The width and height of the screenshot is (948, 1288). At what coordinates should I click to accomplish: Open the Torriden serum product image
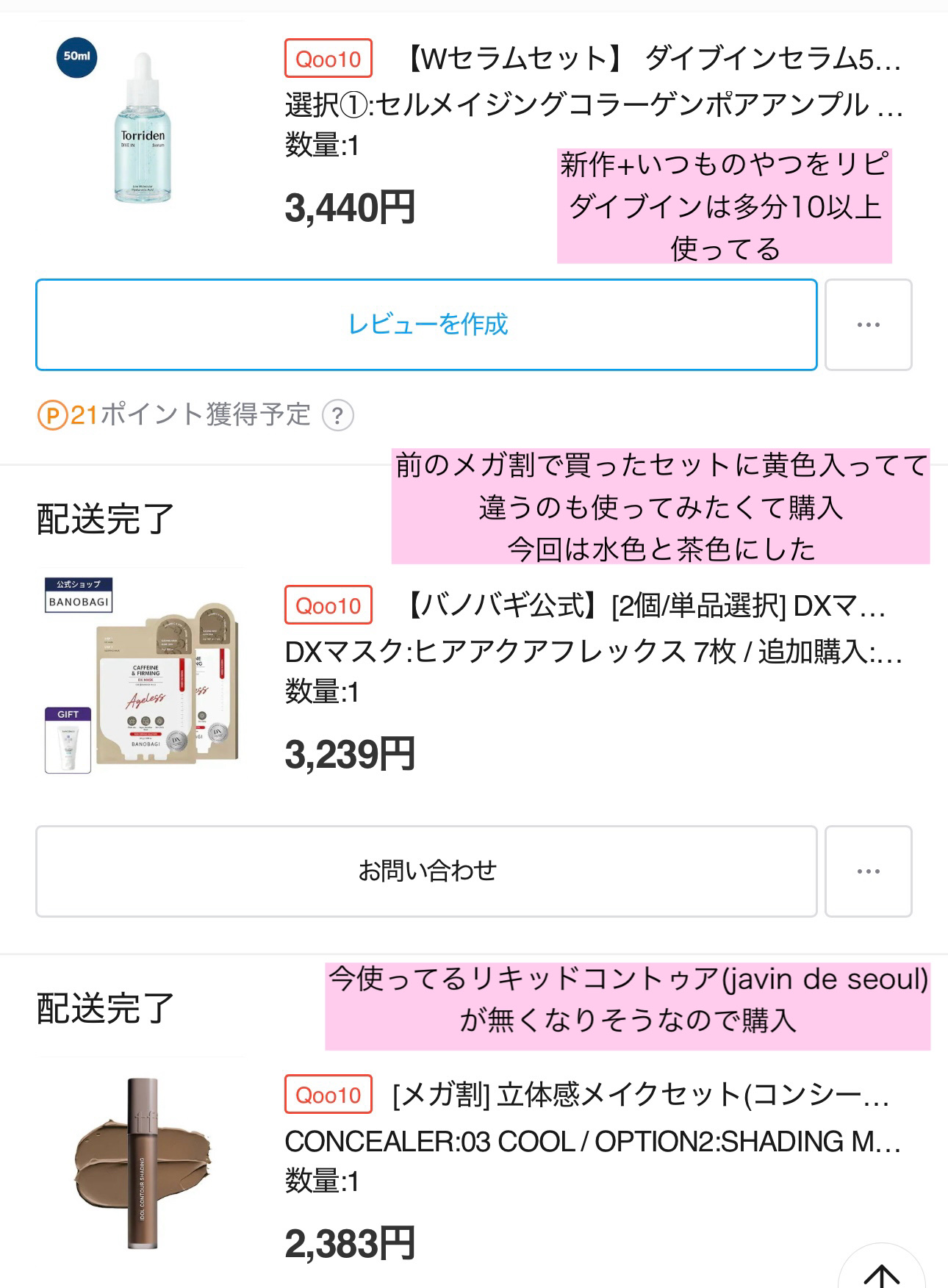click(143, 125)
